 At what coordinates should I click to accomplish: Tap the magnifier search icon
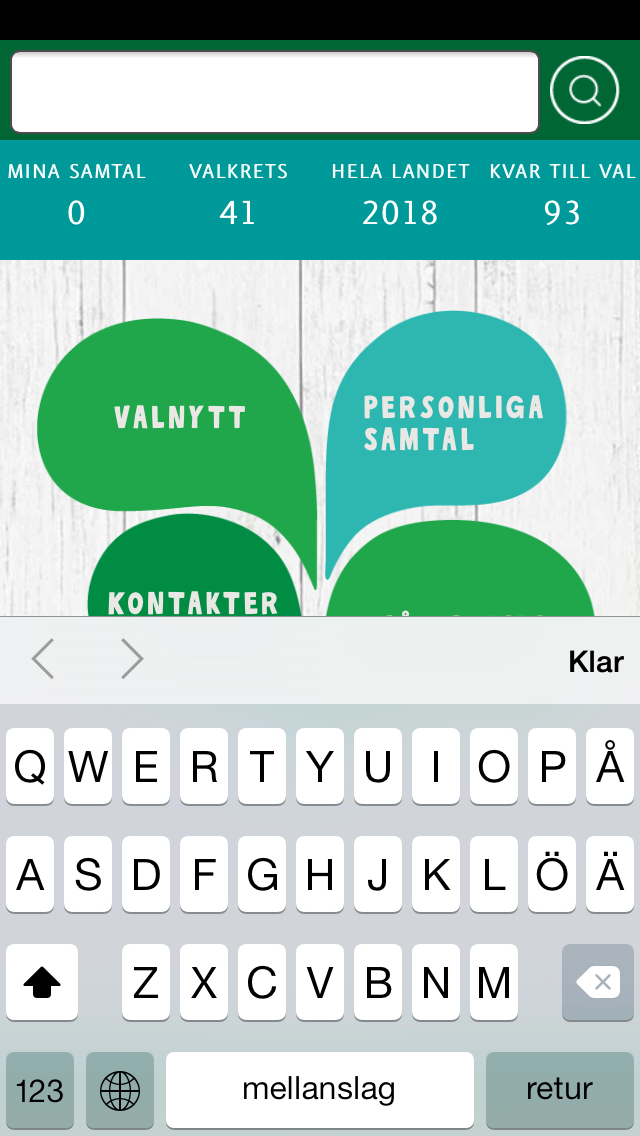[585, 90]
